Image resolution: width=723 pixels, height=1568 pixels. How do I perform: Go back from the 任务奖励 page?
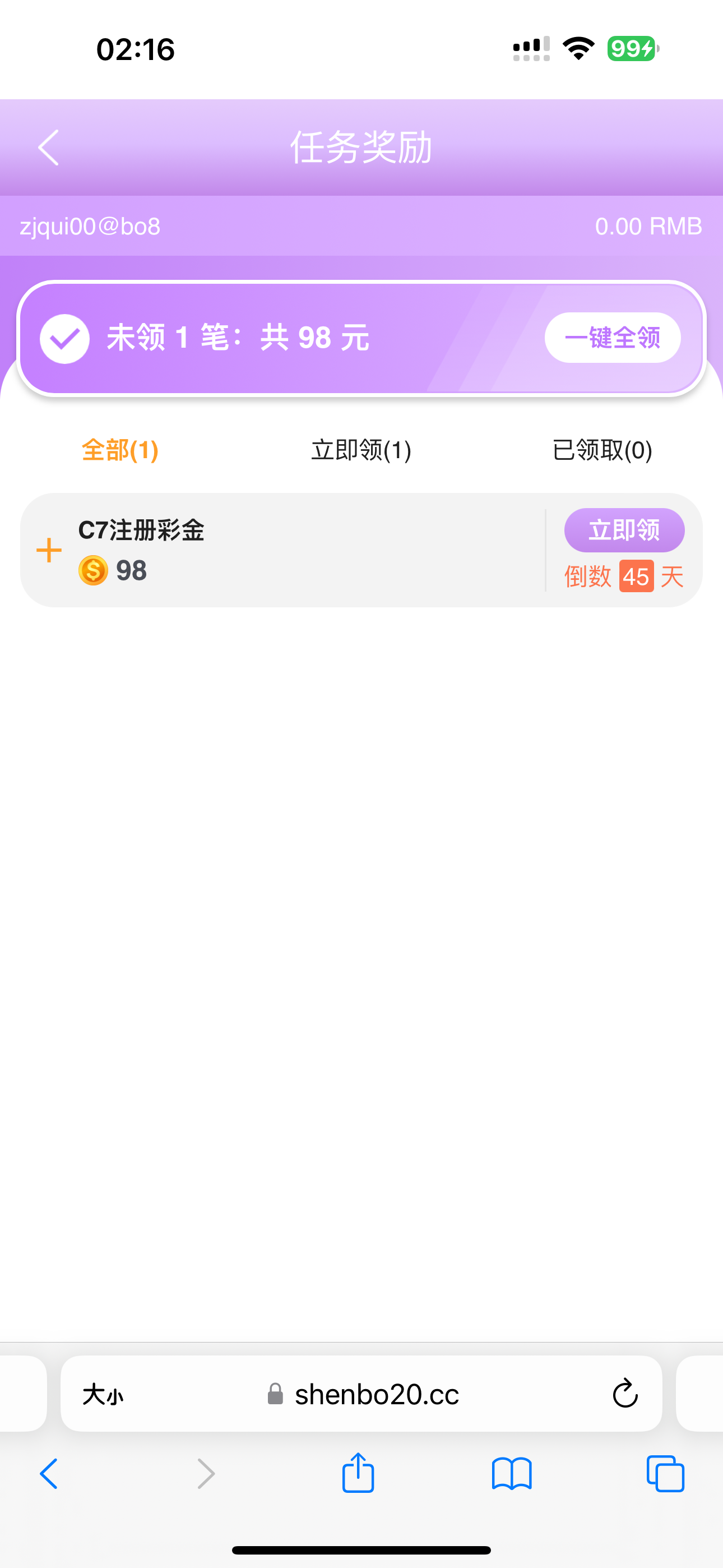click(49, 147)
